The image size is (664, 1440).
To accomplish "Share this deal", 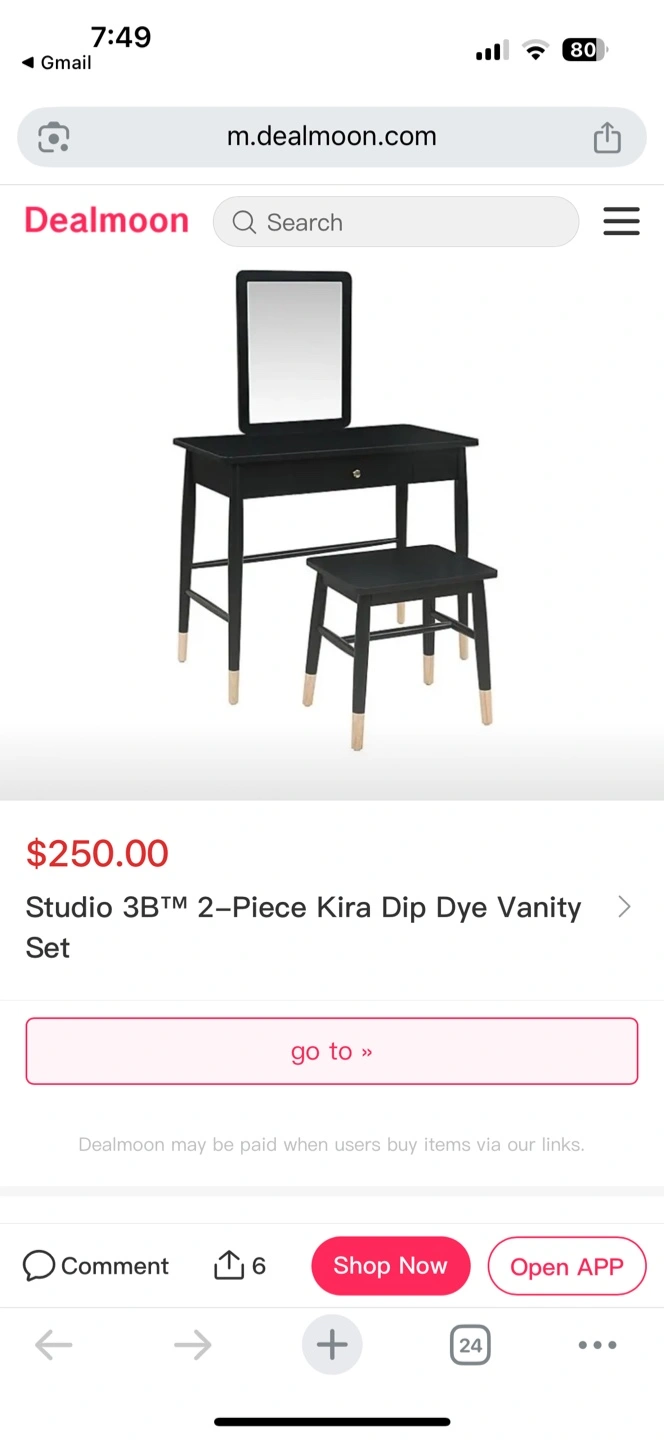I will 240,1266.
